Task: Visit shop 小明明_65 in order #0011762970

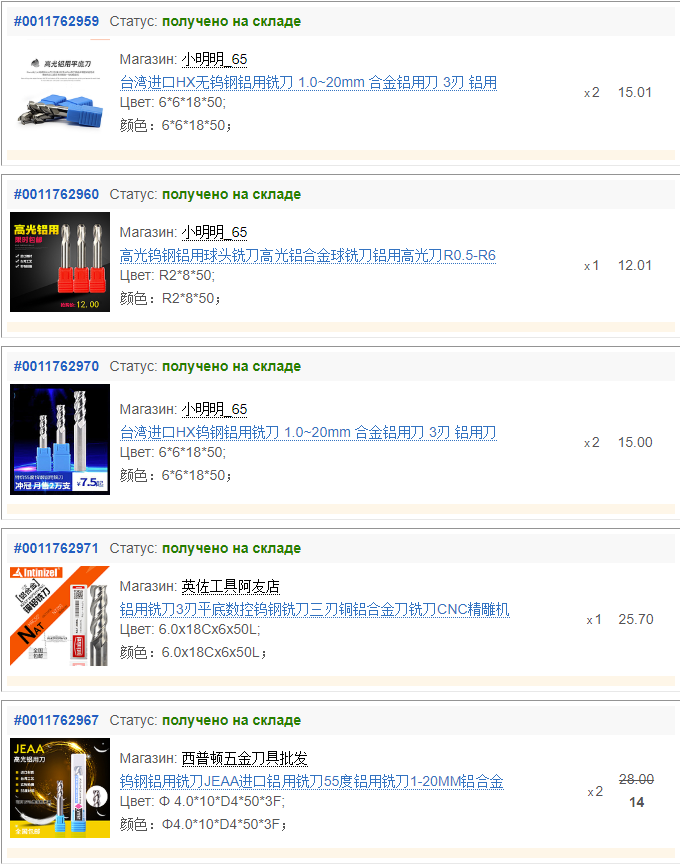Action: pos(214,410)
